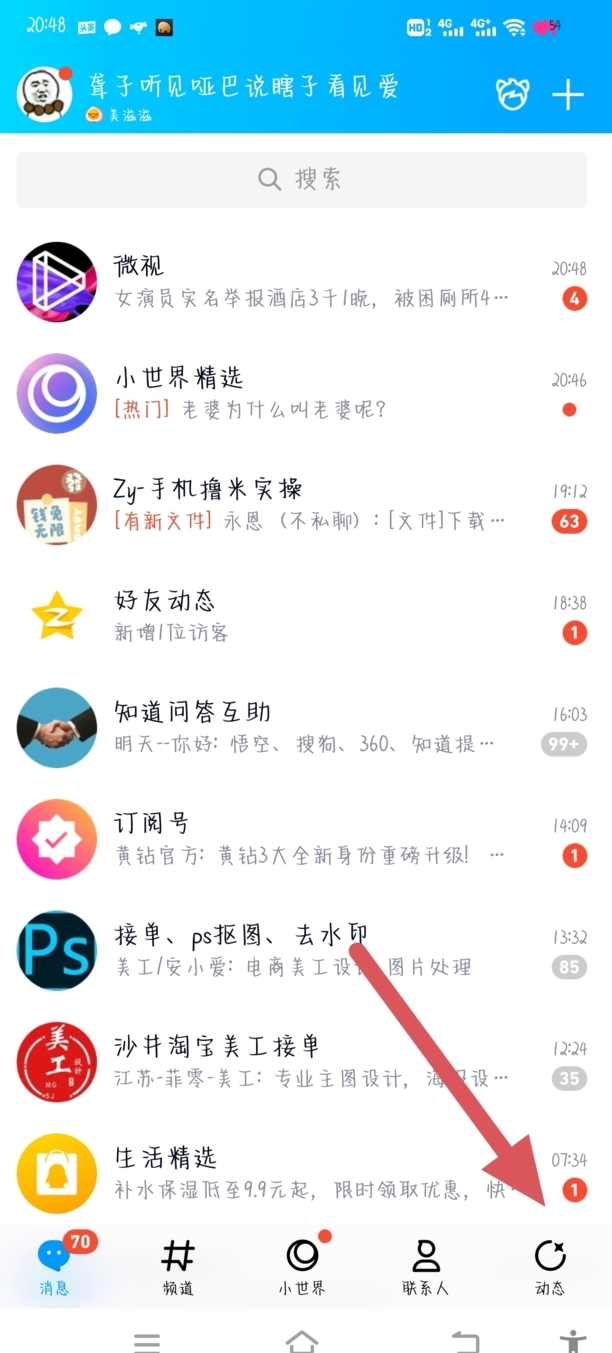Viewport: 612px width, 1353px height.
Task: Tap the system home button
Action: click(x=302, y=1340)
